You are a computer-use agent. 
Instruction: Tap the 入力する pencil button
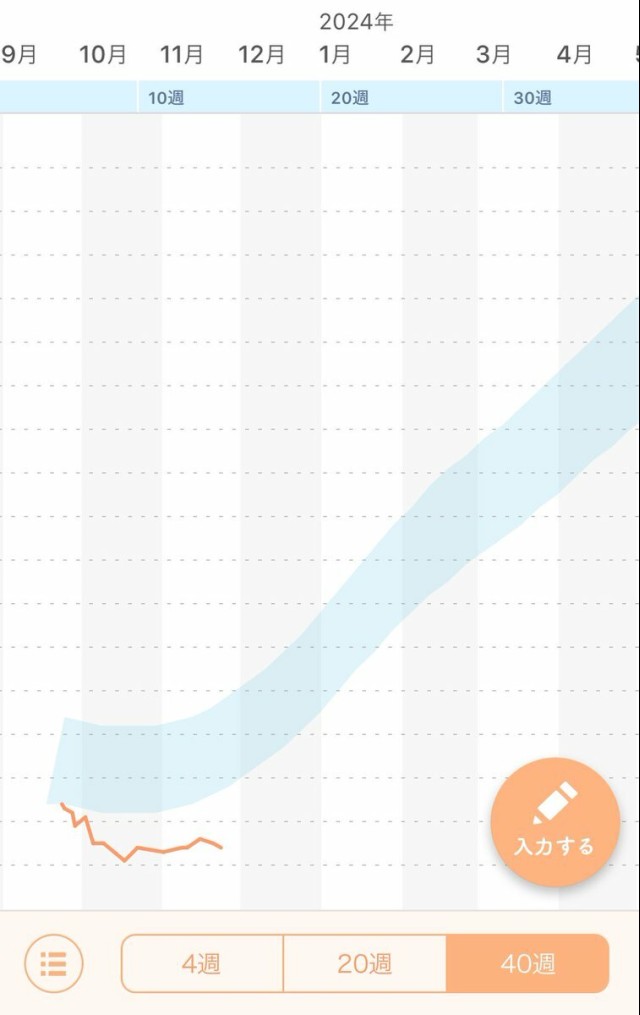[x=555, y=822]
